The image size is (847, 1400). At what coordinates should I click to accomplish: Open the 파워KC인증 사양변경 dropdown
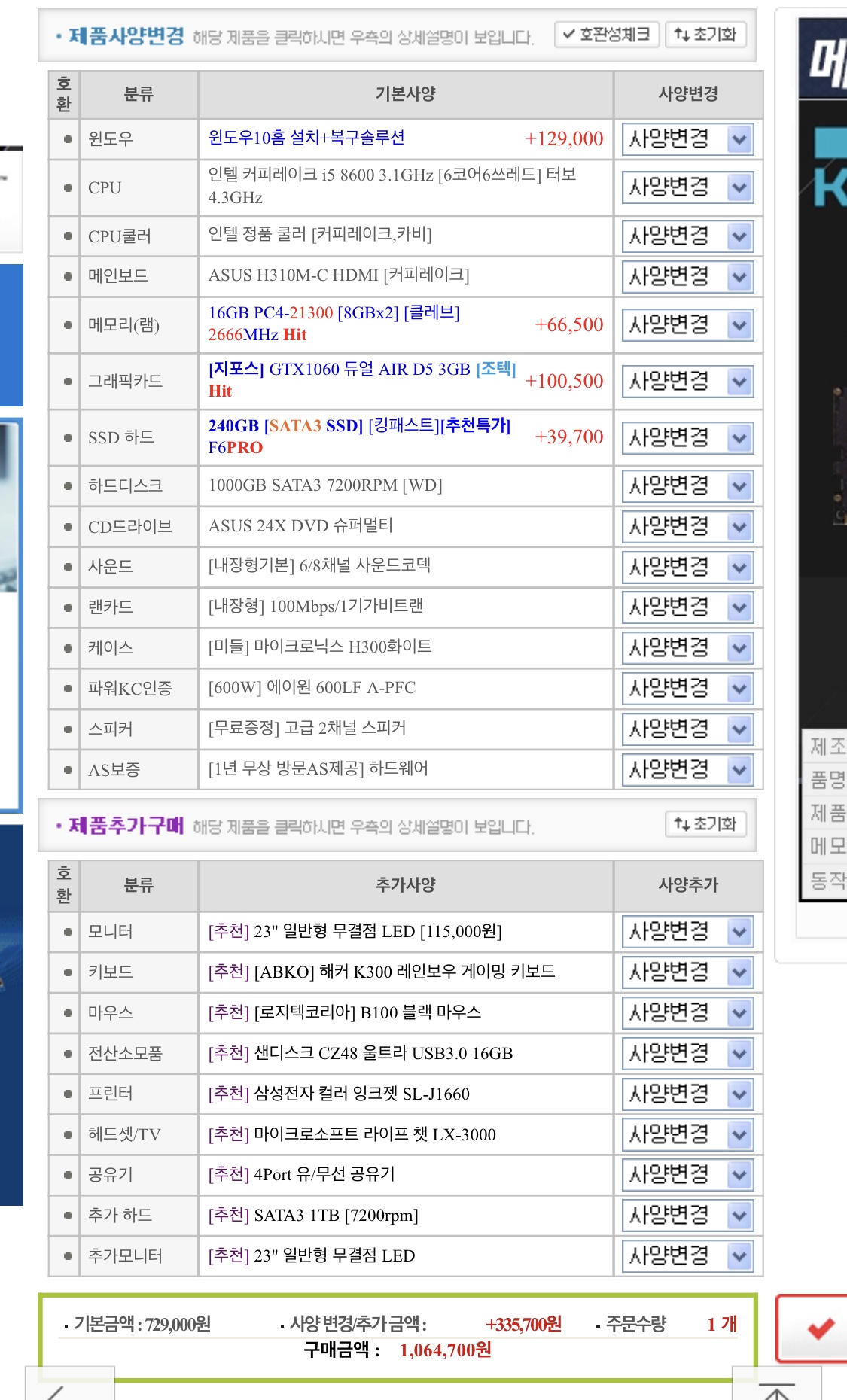coord(687,688)
